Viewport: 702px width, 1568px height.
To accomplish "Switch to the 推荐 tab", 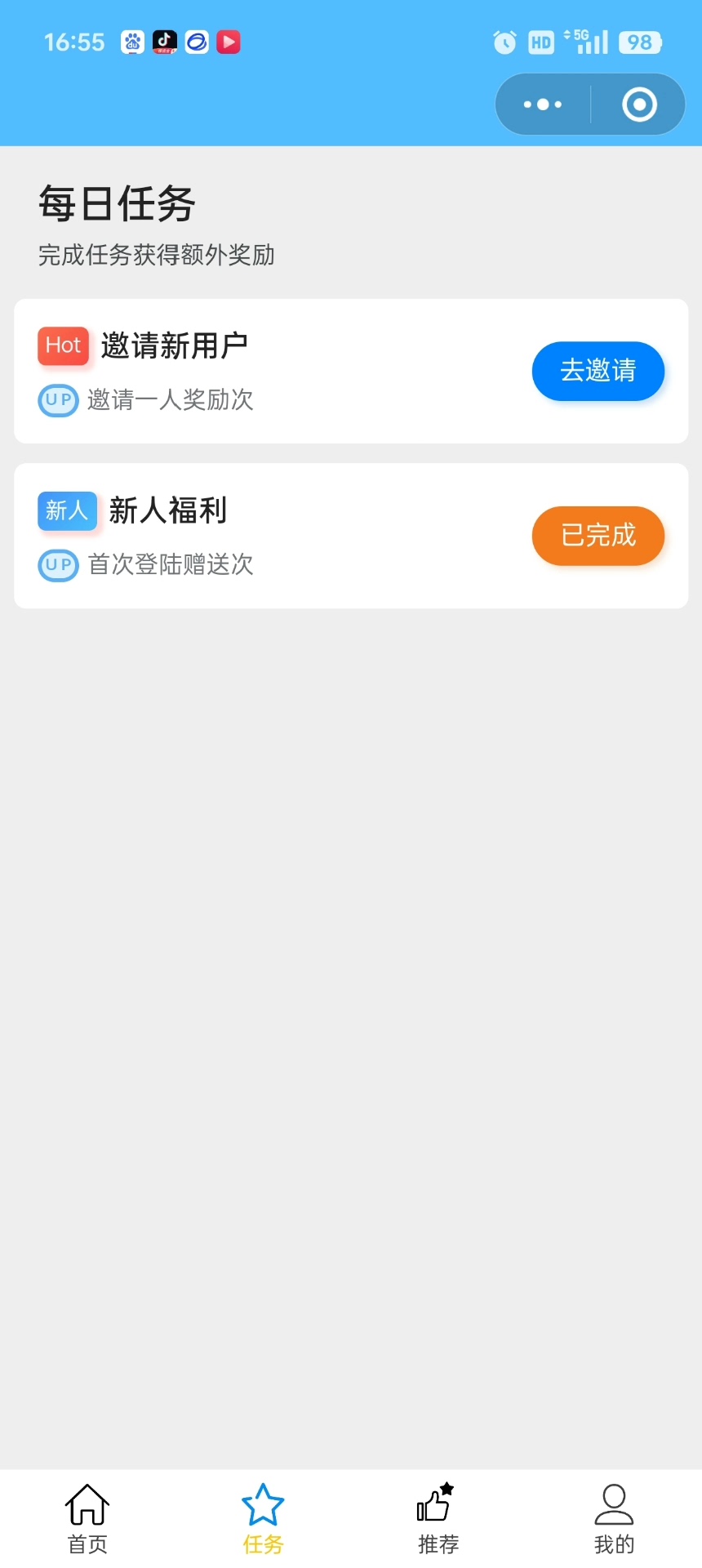I will click(x=438, y=1518).
